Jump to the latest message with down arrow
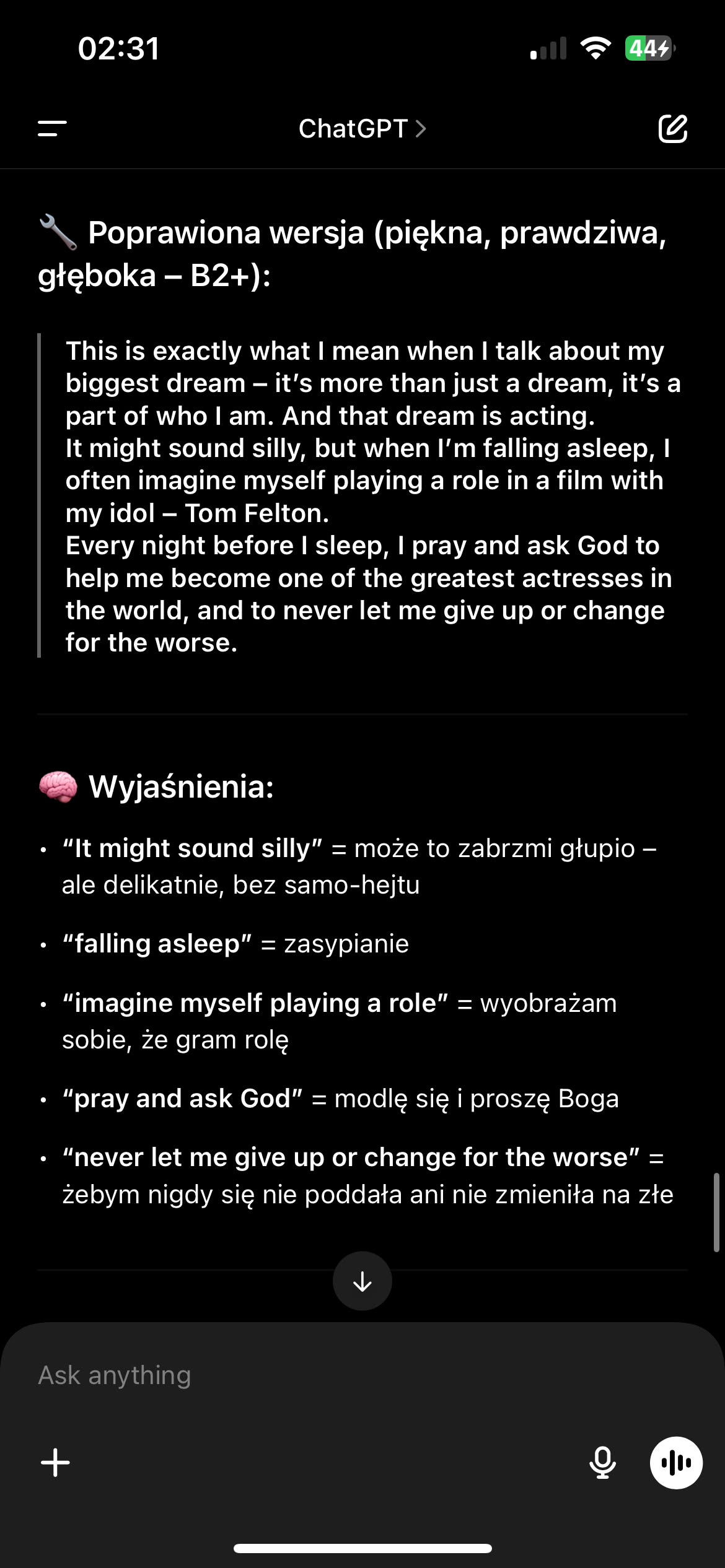The height and width of the screenshot is (1568, 725). point(362,1281)
